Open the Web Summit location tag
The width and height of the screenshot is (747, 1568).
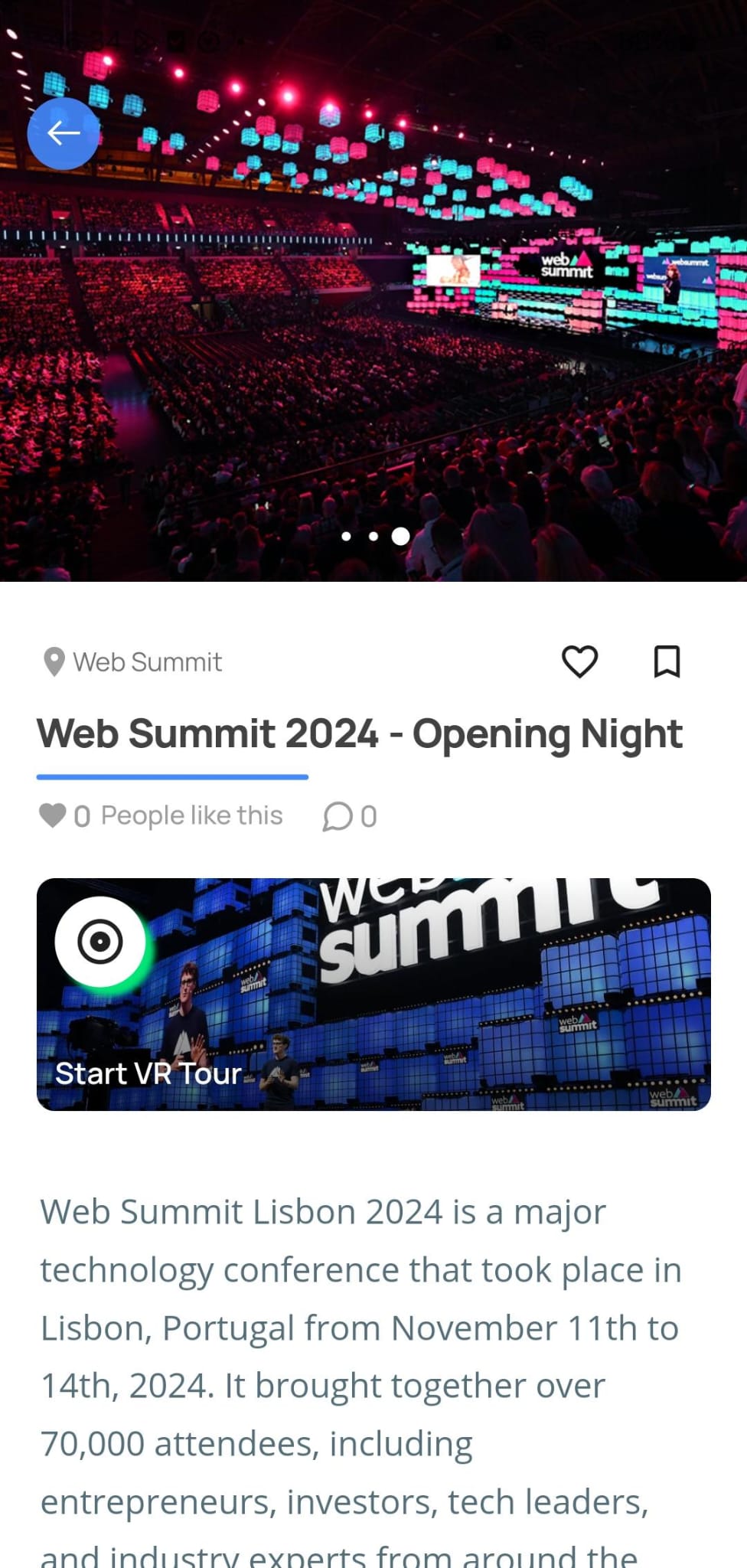[133, 662]
